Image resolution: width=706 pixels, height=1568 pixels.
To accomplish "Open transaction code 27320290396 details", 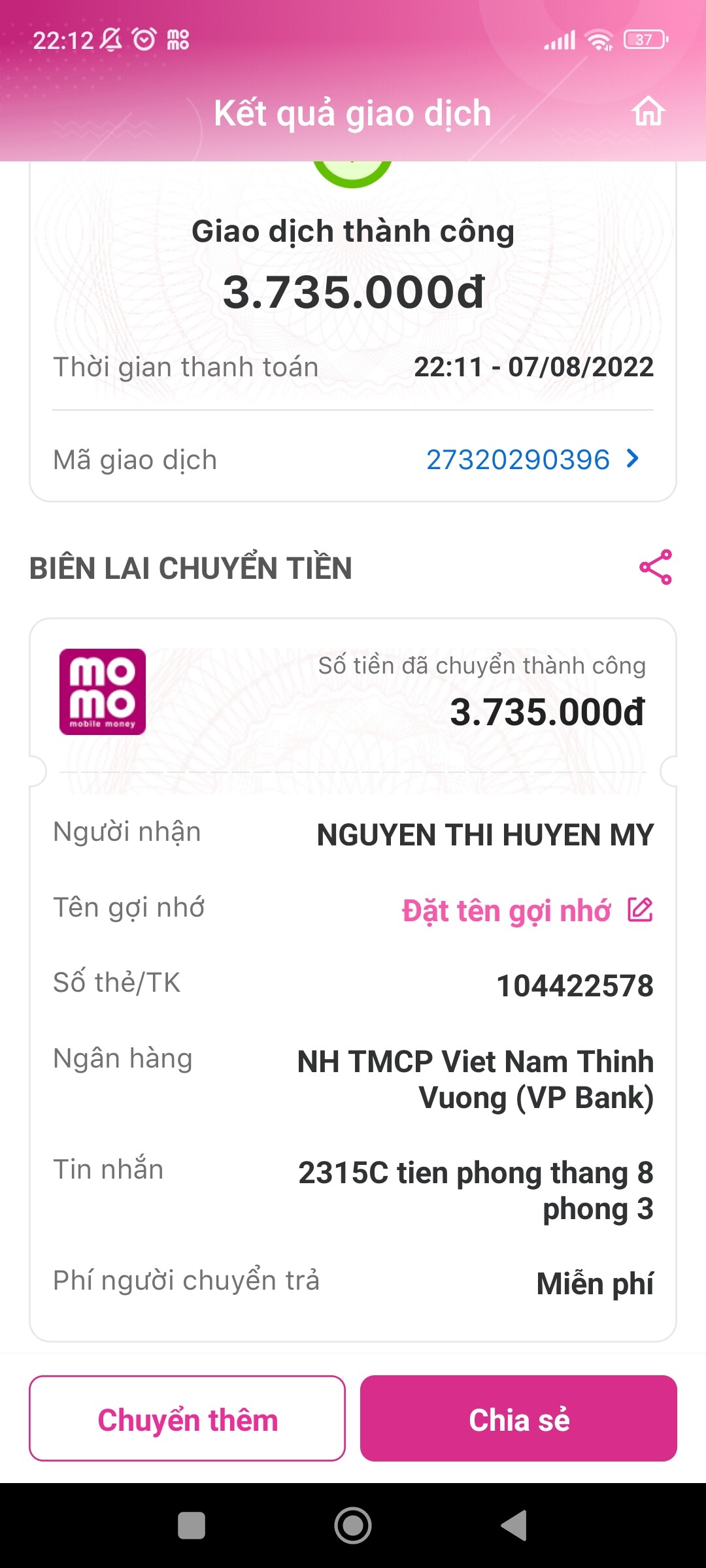I will click(532, 460).
